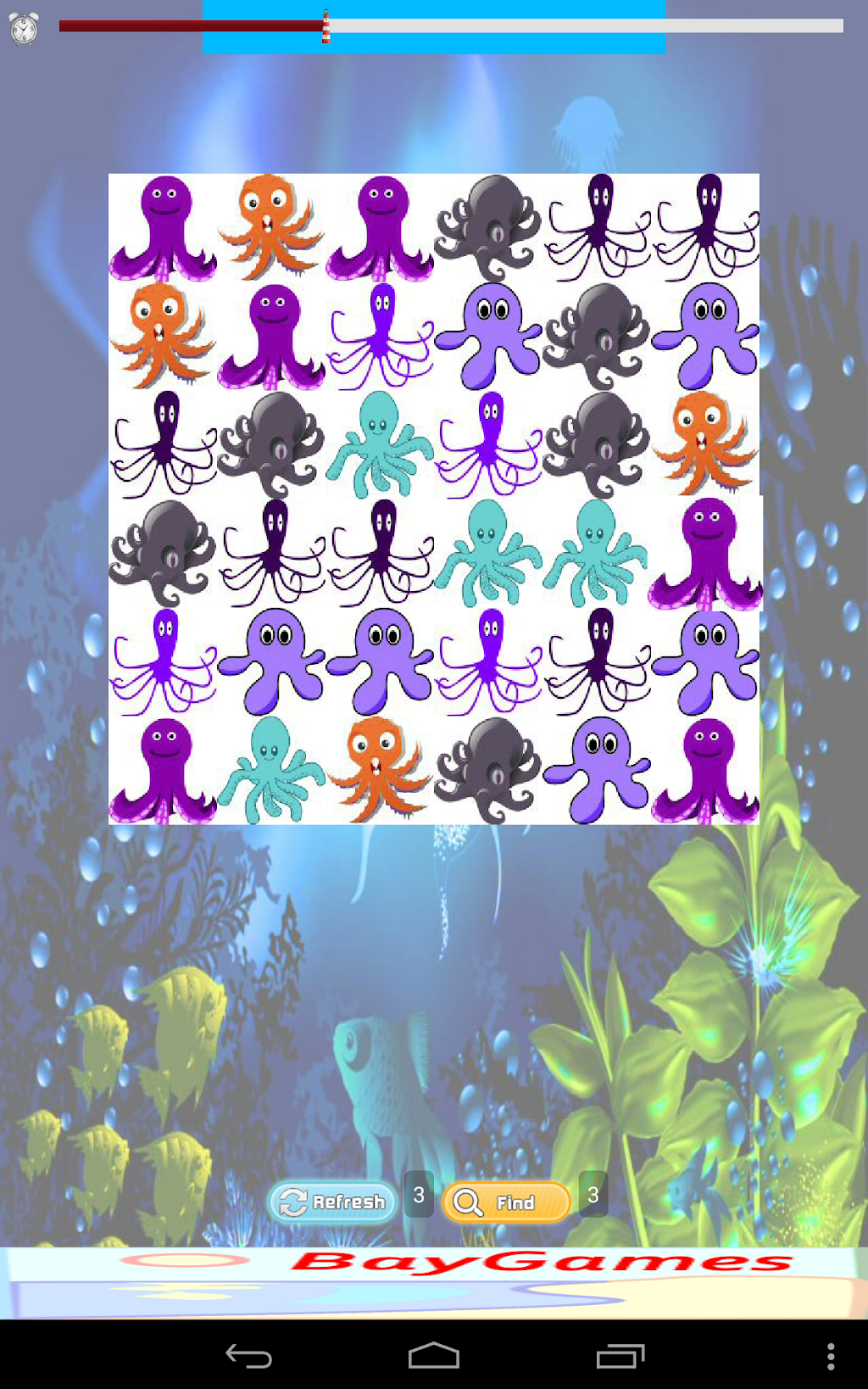Use the Find hint button
This screenshot has width=868, height=1389.
pyautogui.click(x=506, y=1202)
